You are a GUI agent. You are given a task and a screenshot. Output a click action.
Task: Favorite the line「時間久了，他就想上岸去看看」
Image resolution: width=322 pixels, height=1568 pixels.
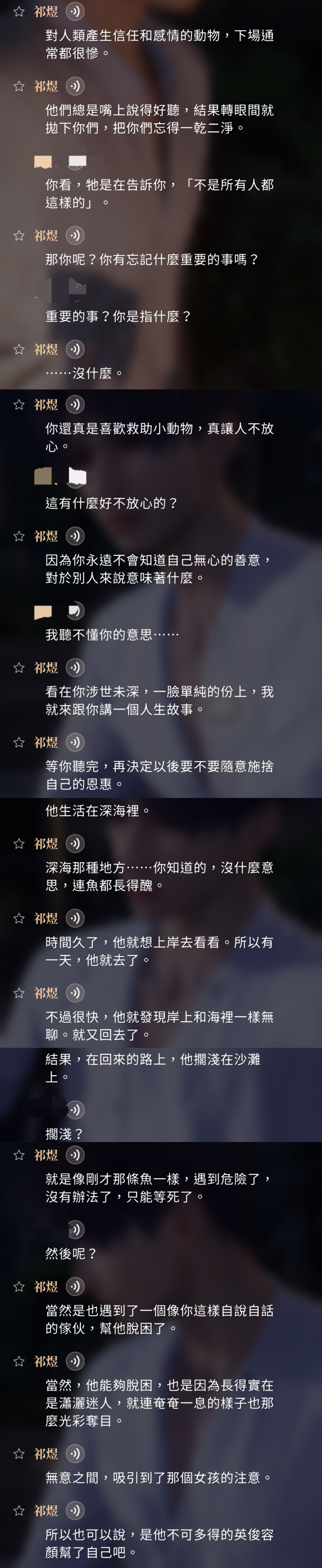(19, 918)
